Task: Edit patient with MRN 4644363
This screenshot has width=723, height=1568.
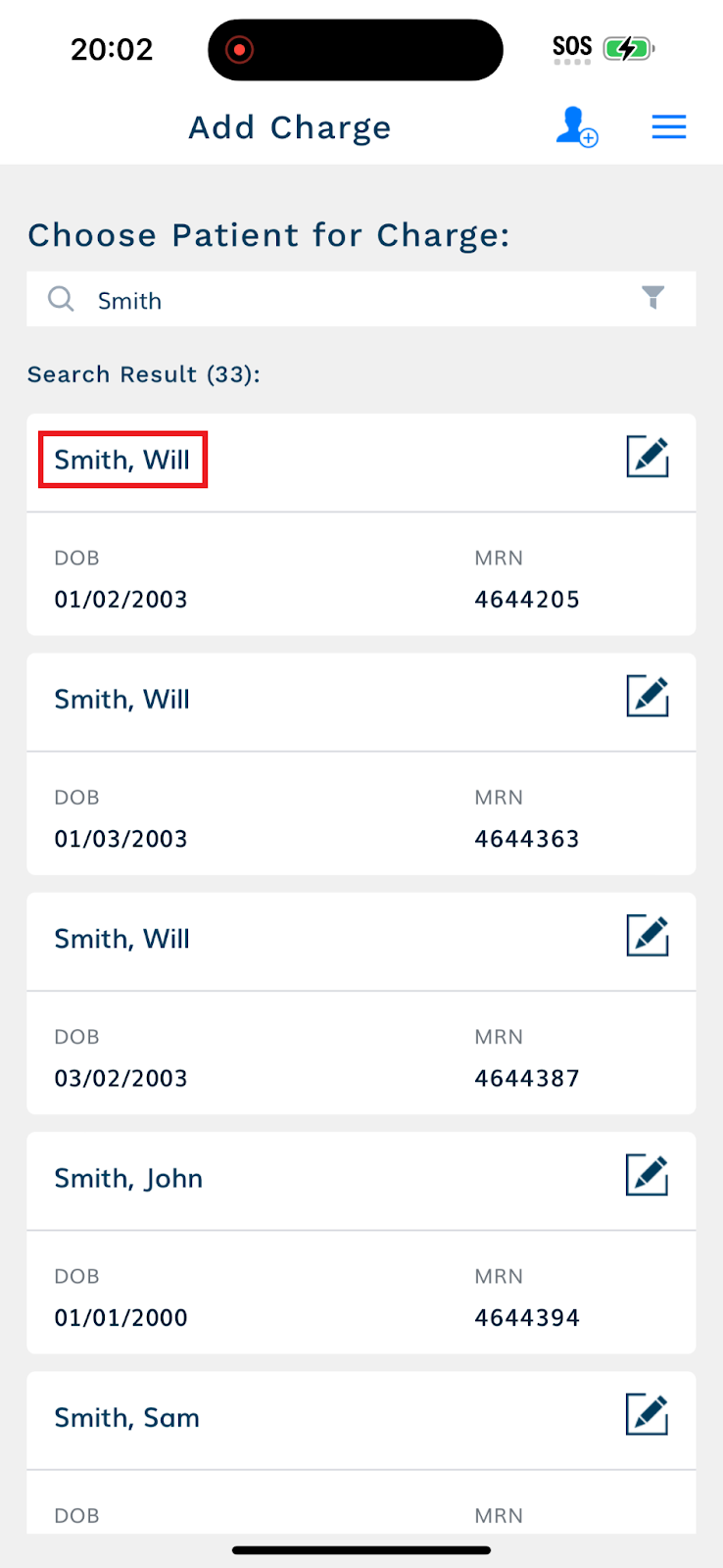Action: [x=648, y=697]
